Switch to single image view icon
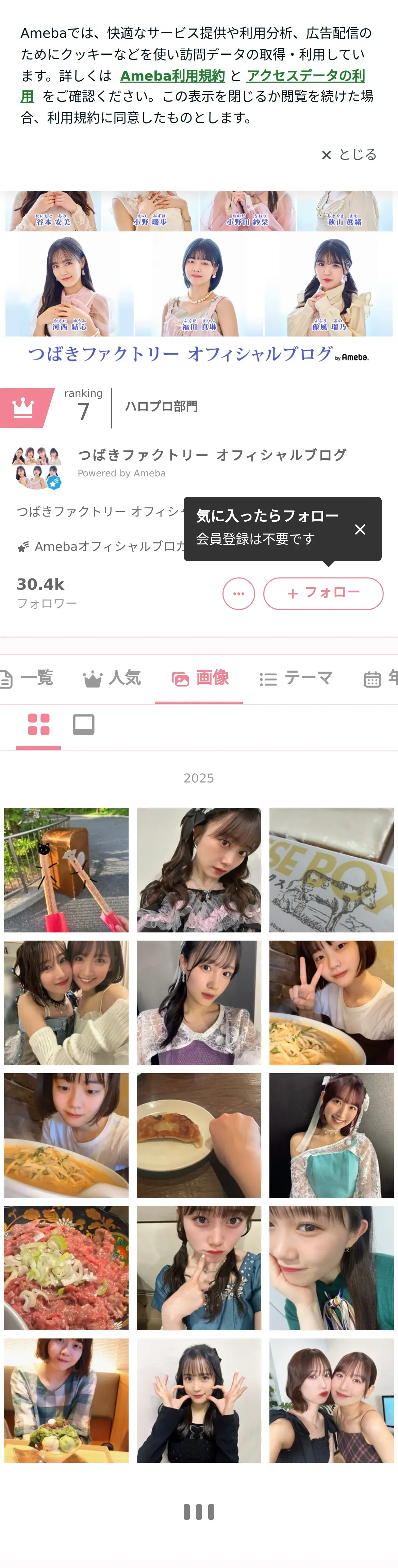Screen dimensions: 398x1568 pyautogui.click(x=83, y=724)
